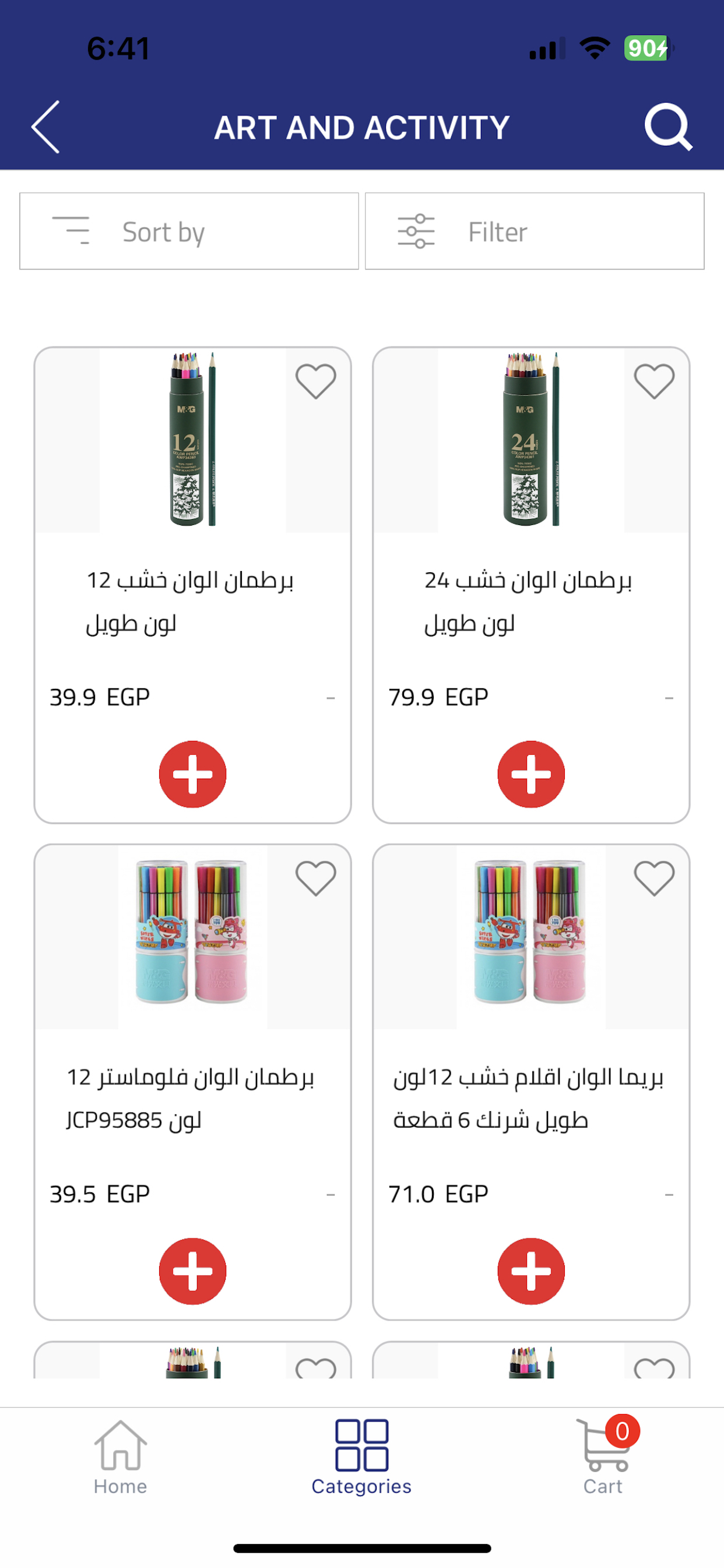Viewport: 724px width, 1568px height.
Task: Favorite the 71.0 EGP Prima pencils
Action: pyautogui.click(x=654, y=878)
